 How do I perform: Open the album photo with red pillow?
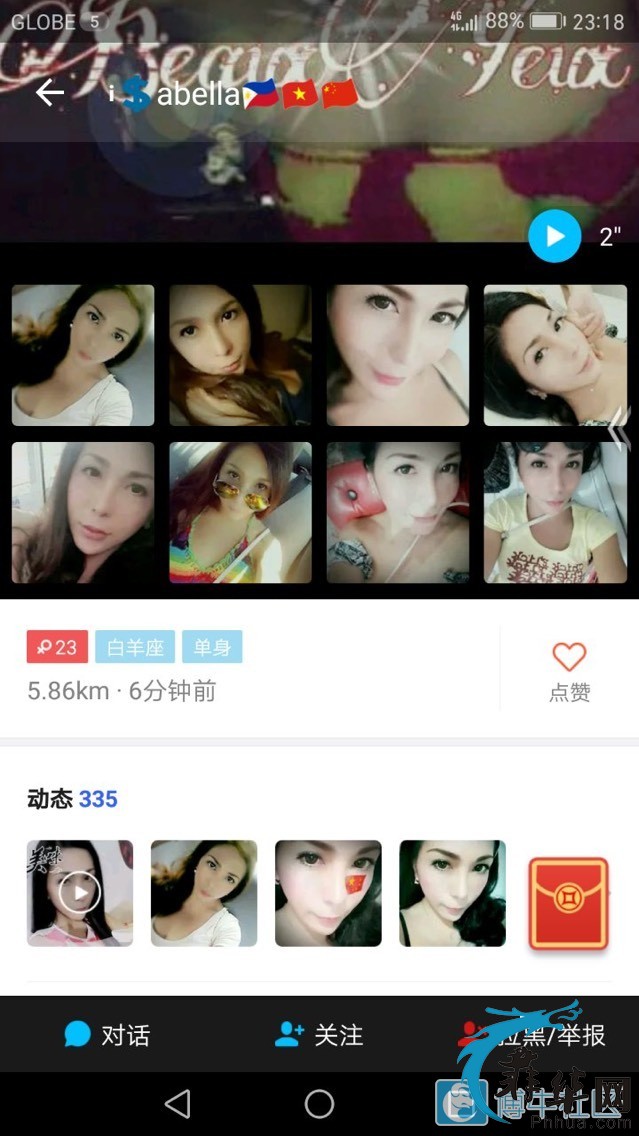click(x=397, y=513)
